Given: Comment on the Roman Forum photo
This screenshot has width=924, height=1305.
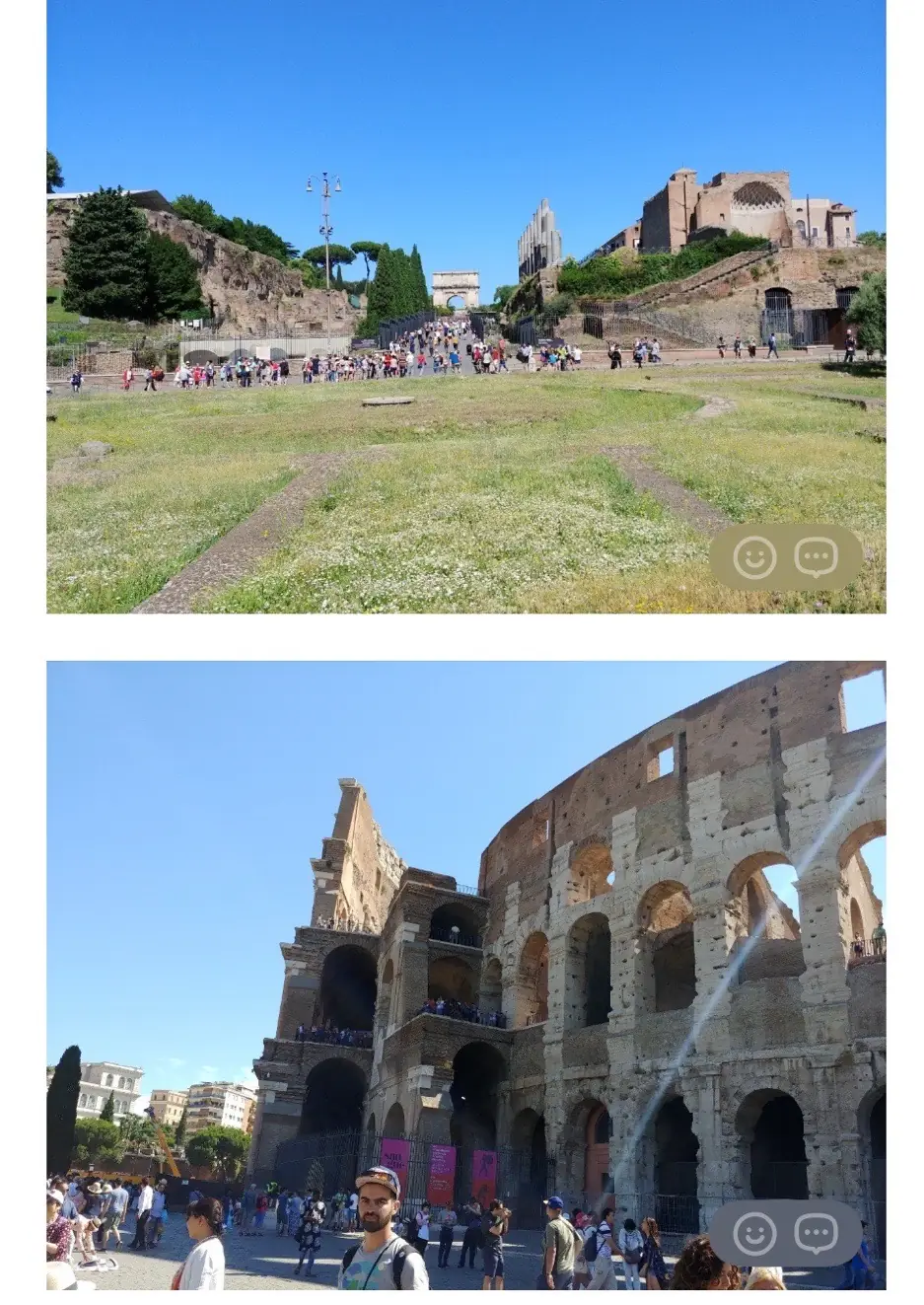Looking at the screenshot, I should pos(817,557).
